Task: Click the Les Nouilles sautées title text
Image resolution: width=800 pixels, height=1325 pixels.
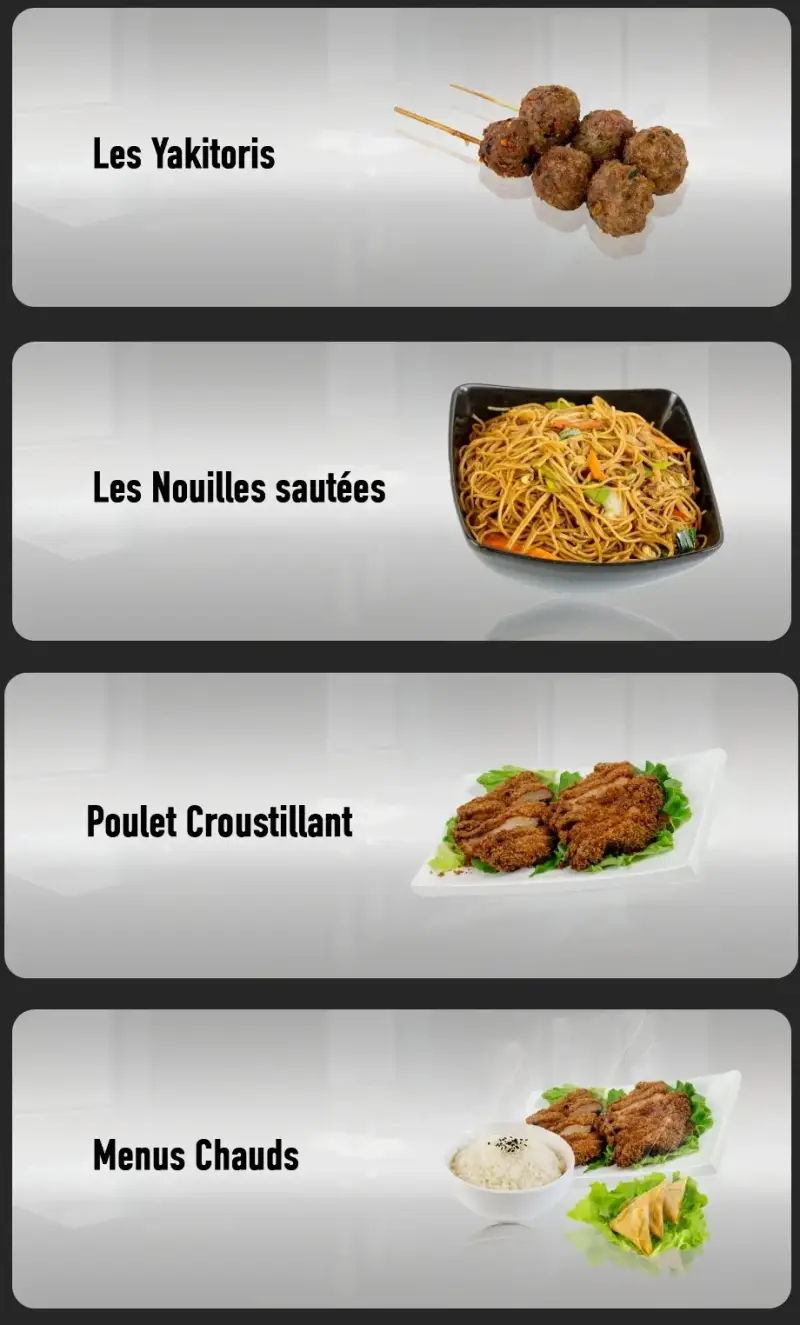Action: pos(238,489)
